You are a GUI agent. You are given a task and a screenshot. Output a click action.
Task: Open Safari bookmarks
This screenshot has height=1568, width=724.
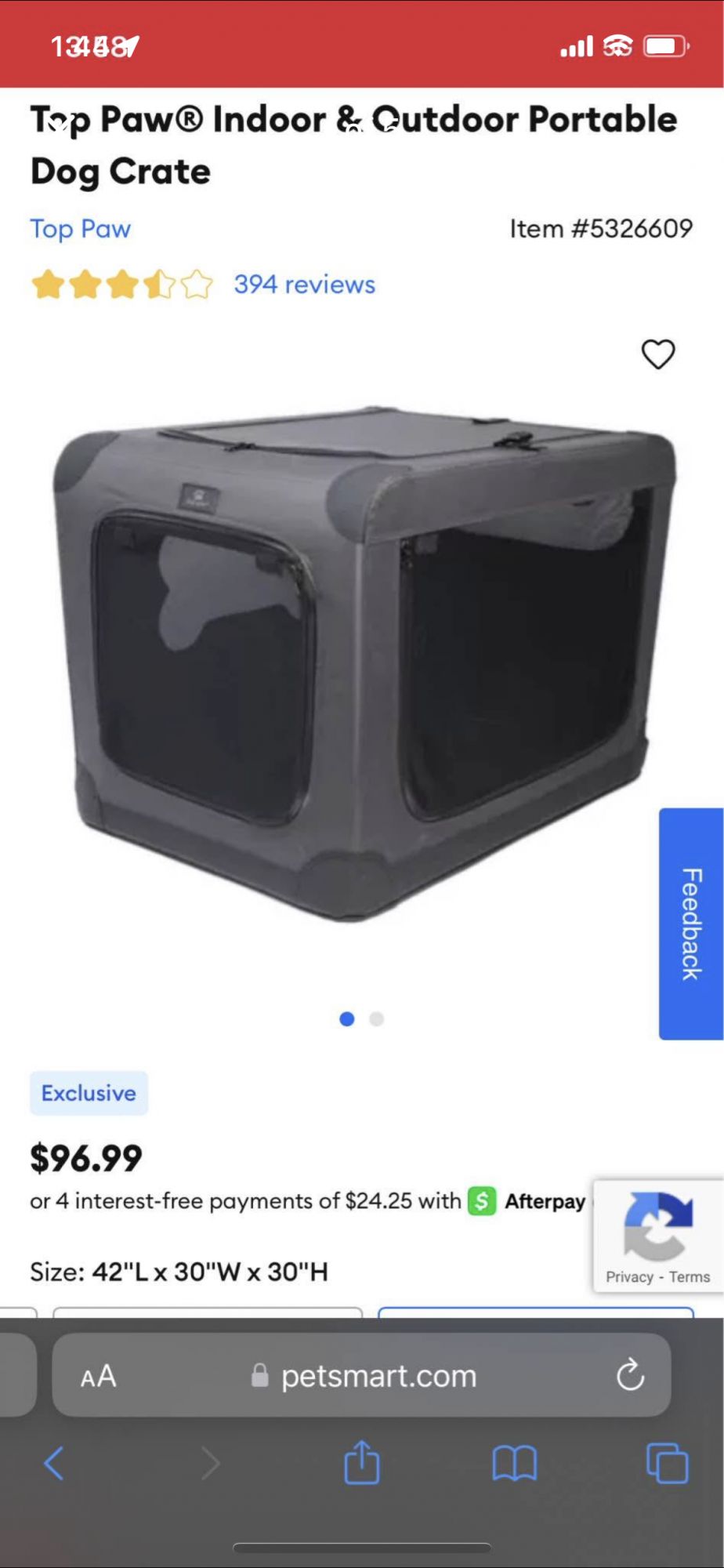(514, 1463)
